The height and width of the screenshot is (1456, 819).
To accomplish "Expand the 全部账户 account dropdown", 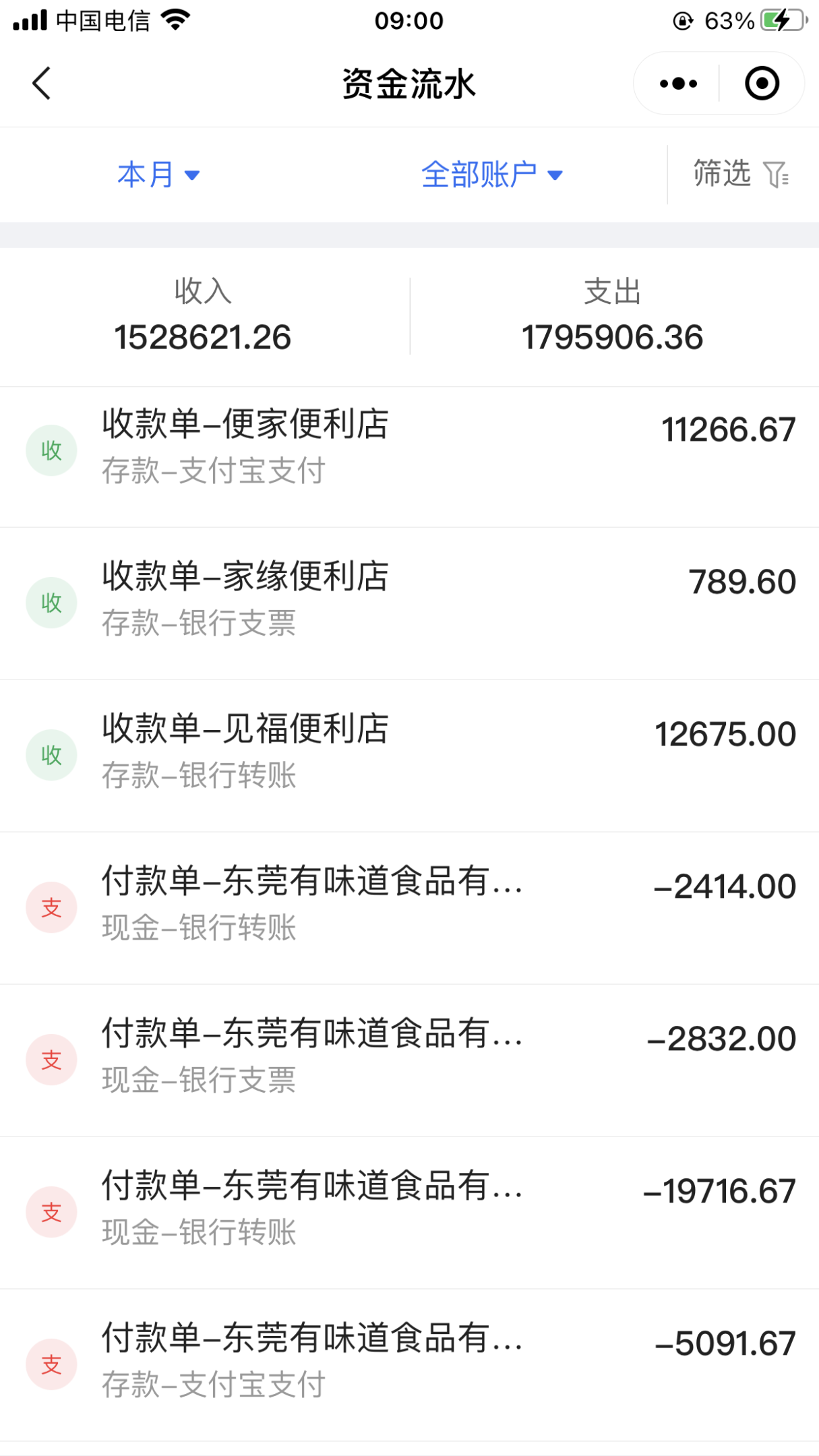I will click(491, 175).
